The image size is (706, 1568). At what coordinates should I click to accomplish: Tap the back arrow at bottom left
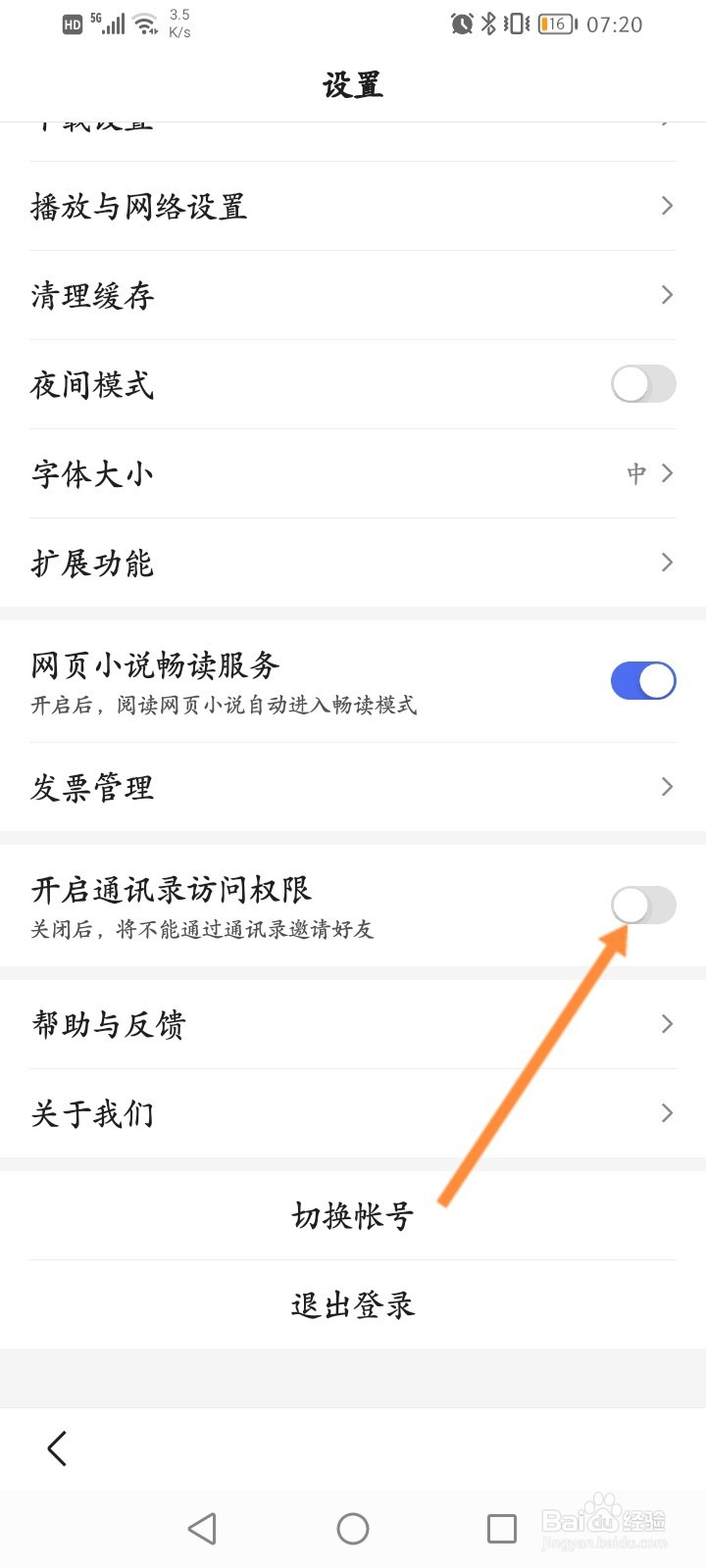coord(56,1448)
